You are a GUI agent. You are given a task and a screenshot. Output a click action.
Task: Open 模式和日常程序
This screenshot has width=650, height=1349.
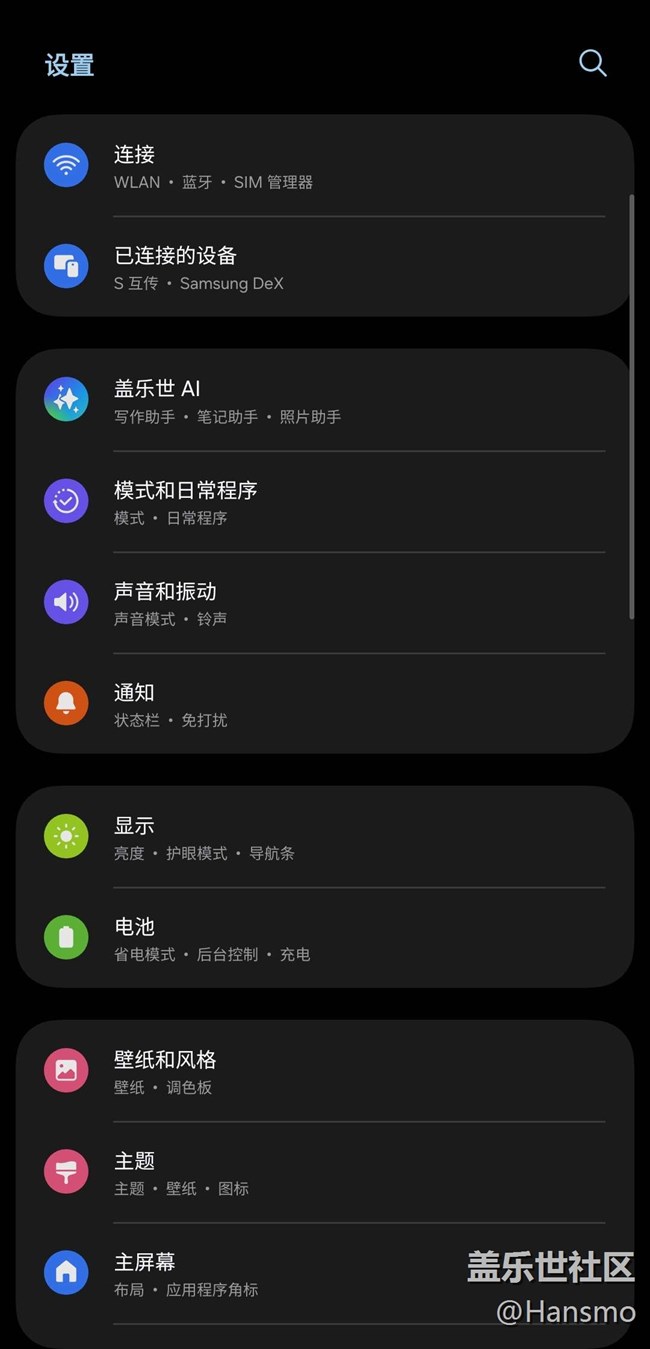click(x=324, y=502)
